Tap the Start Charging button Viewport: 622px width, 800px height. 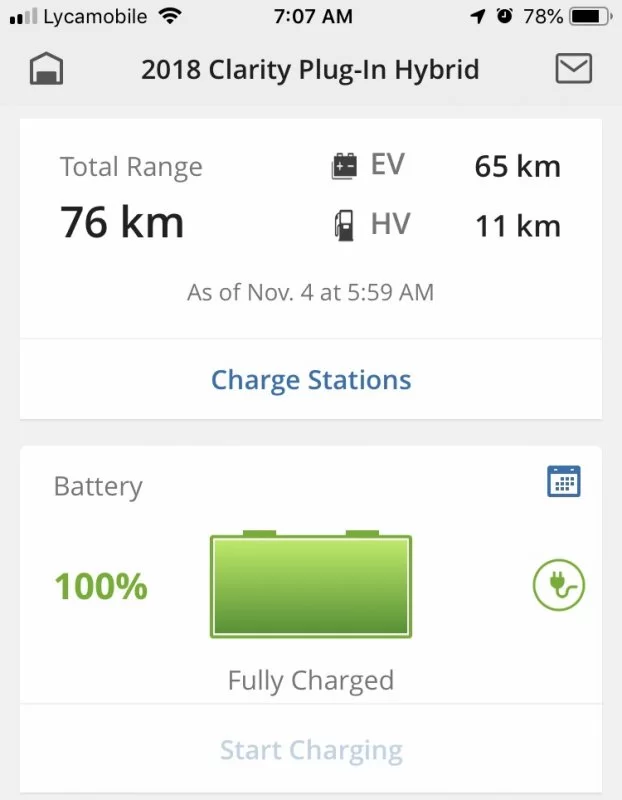(311, 750)
